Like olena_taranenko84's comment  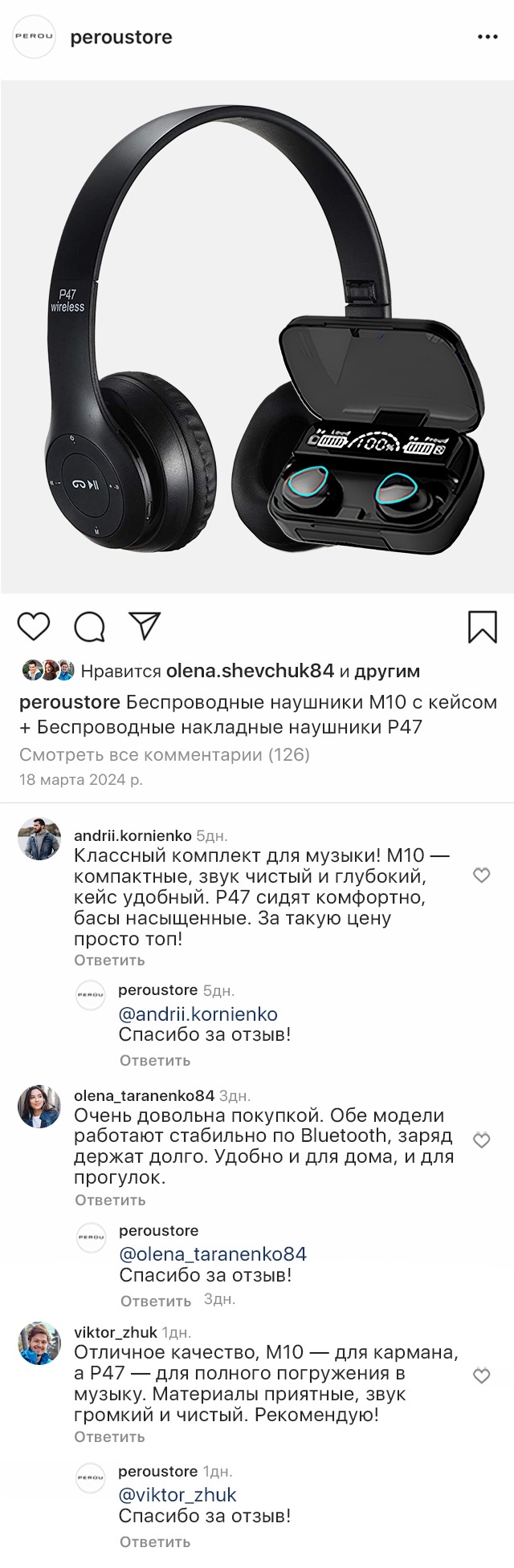click(x=481, y=1139)
